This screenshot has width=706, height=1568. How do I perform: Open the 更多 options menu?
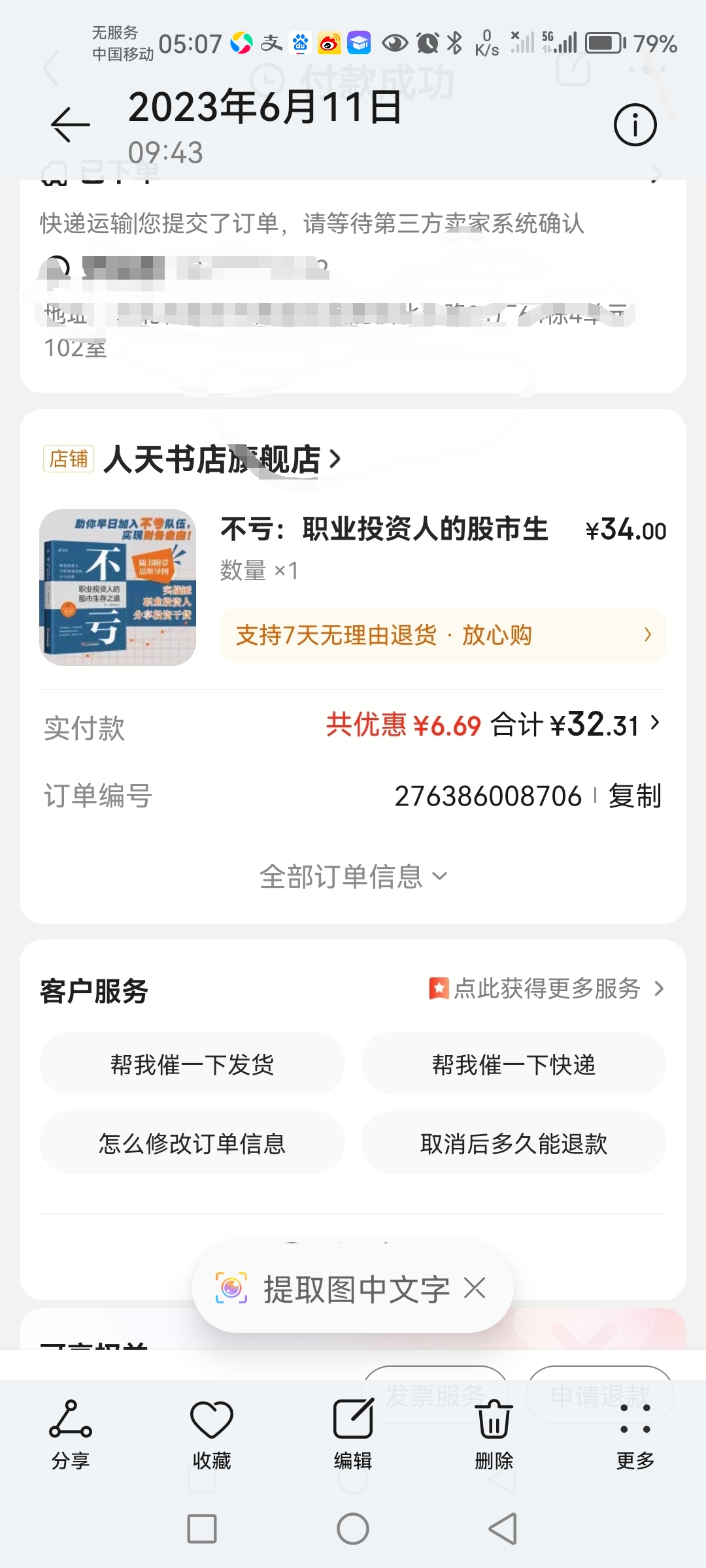click(635, 1433)
